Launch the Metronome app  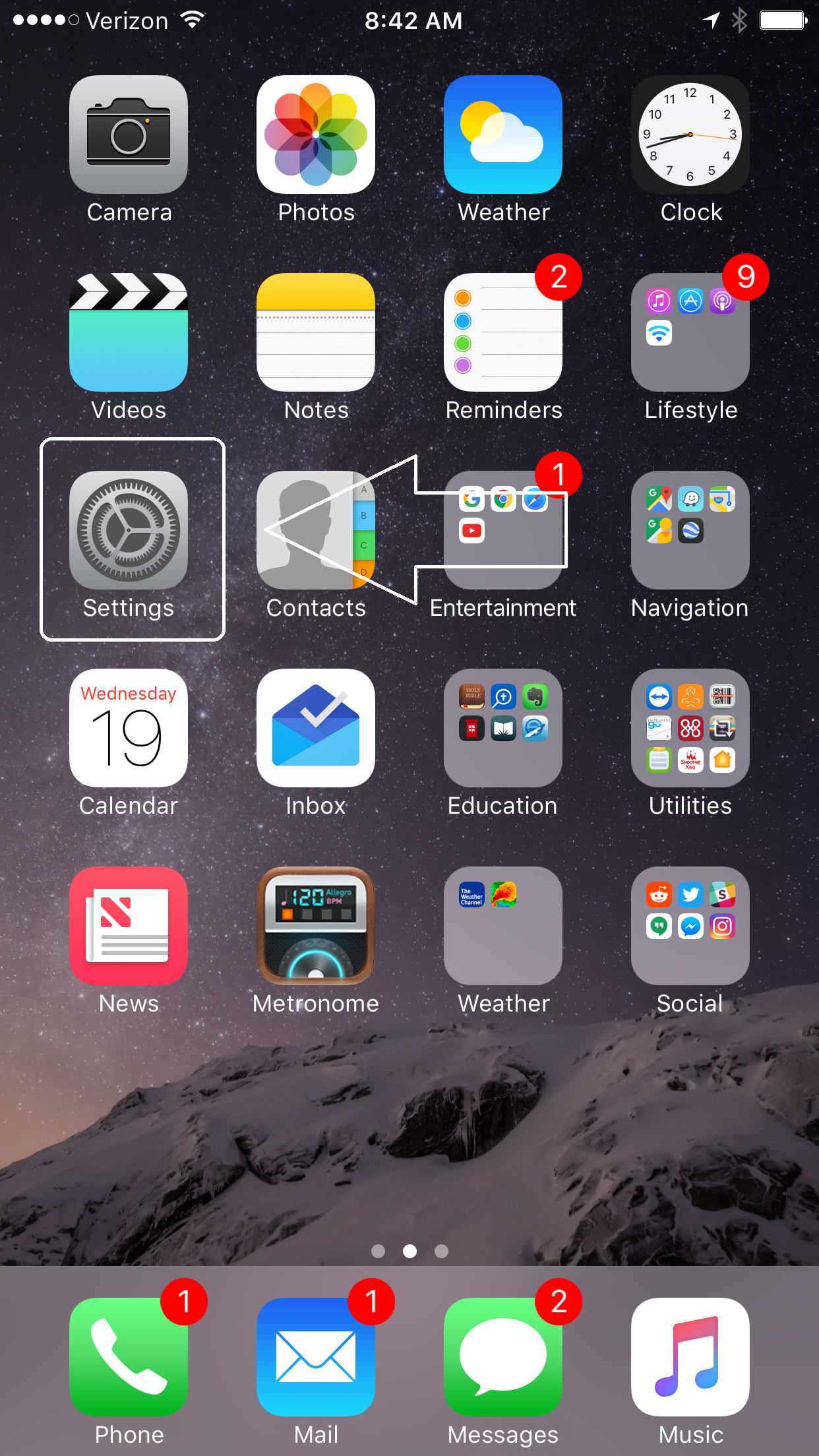pyautogui.click(x=316, y=926)
